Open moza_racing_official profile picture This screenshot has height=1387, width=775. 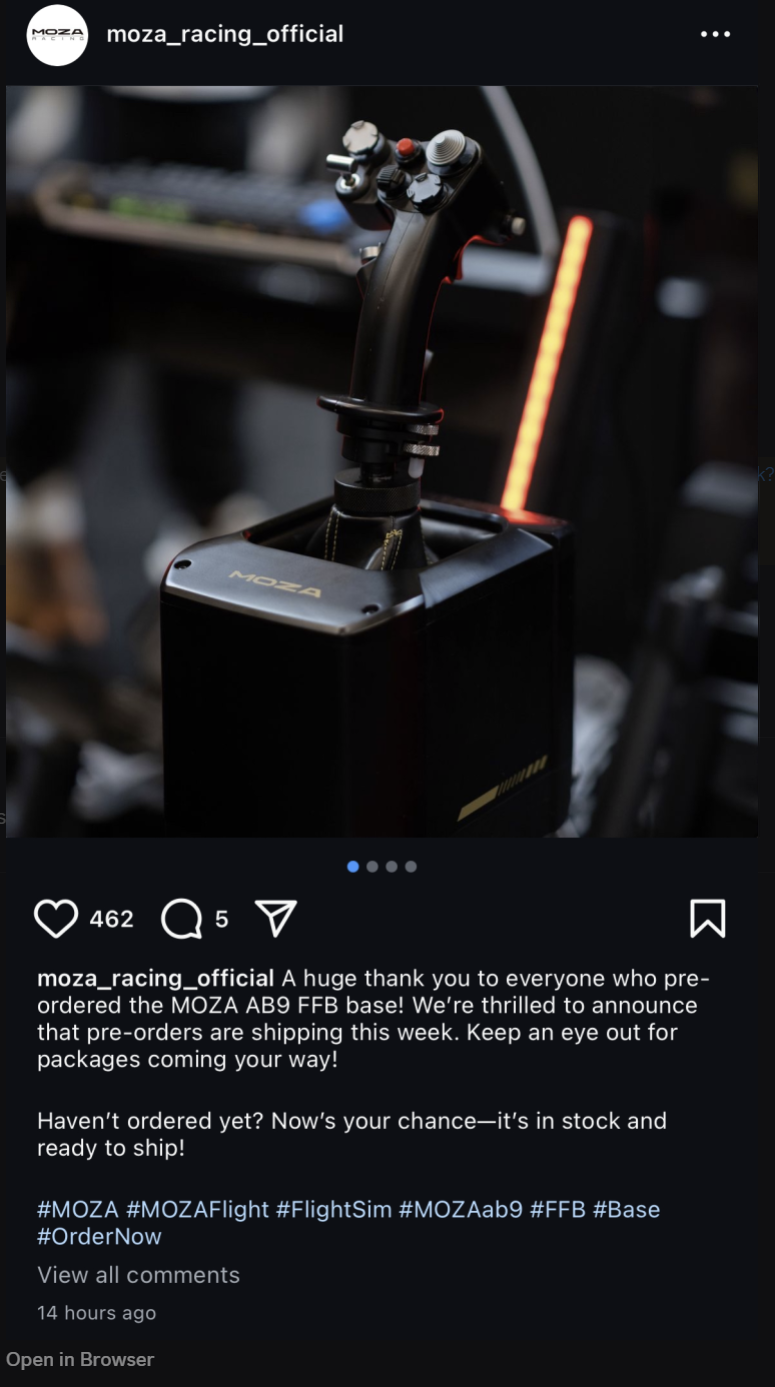click(57, 34)
